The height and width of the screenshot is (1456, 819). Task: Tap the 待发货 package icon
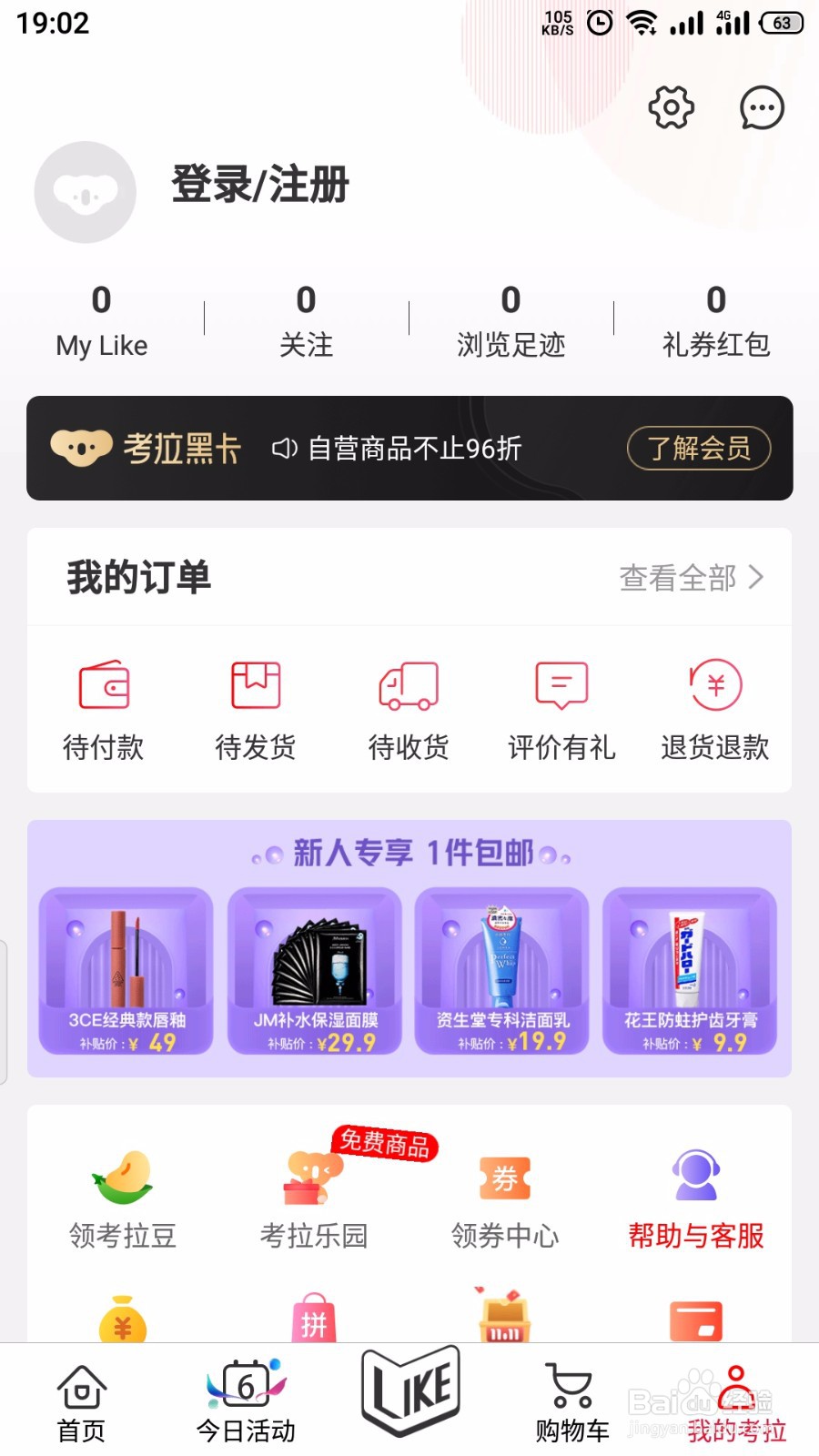coord(255,685)
